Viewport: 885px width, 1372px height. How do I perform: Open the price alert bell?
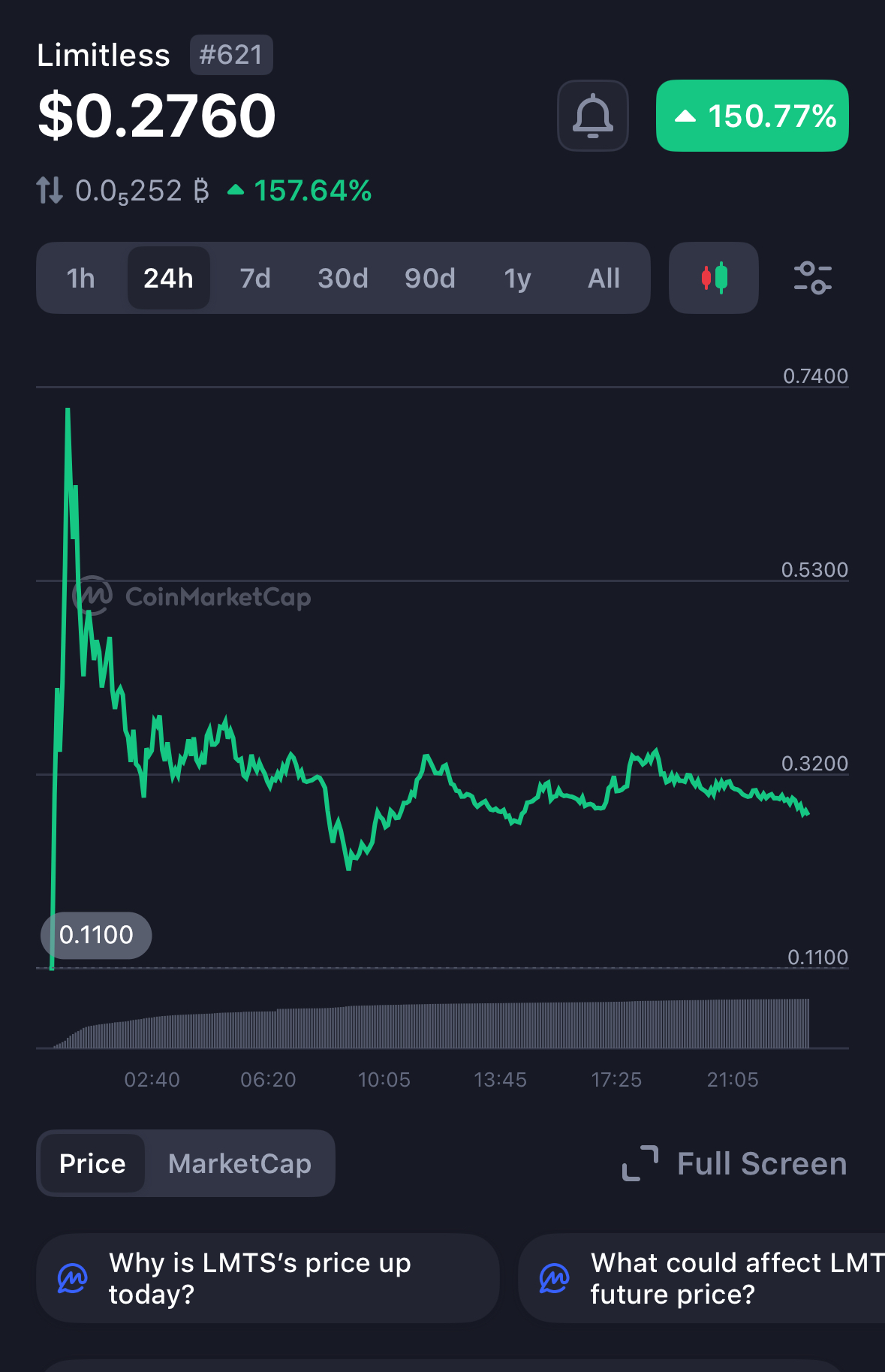point(592,116)
